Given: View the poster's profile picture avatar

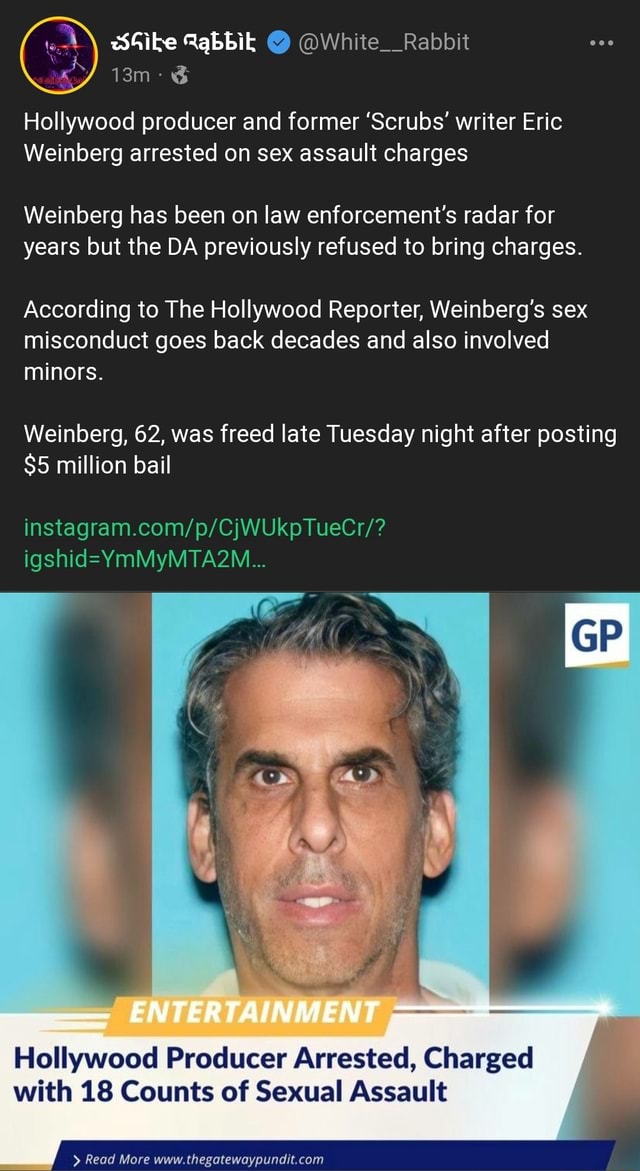Looking at the screenshot, I should [x=55, y=55].
